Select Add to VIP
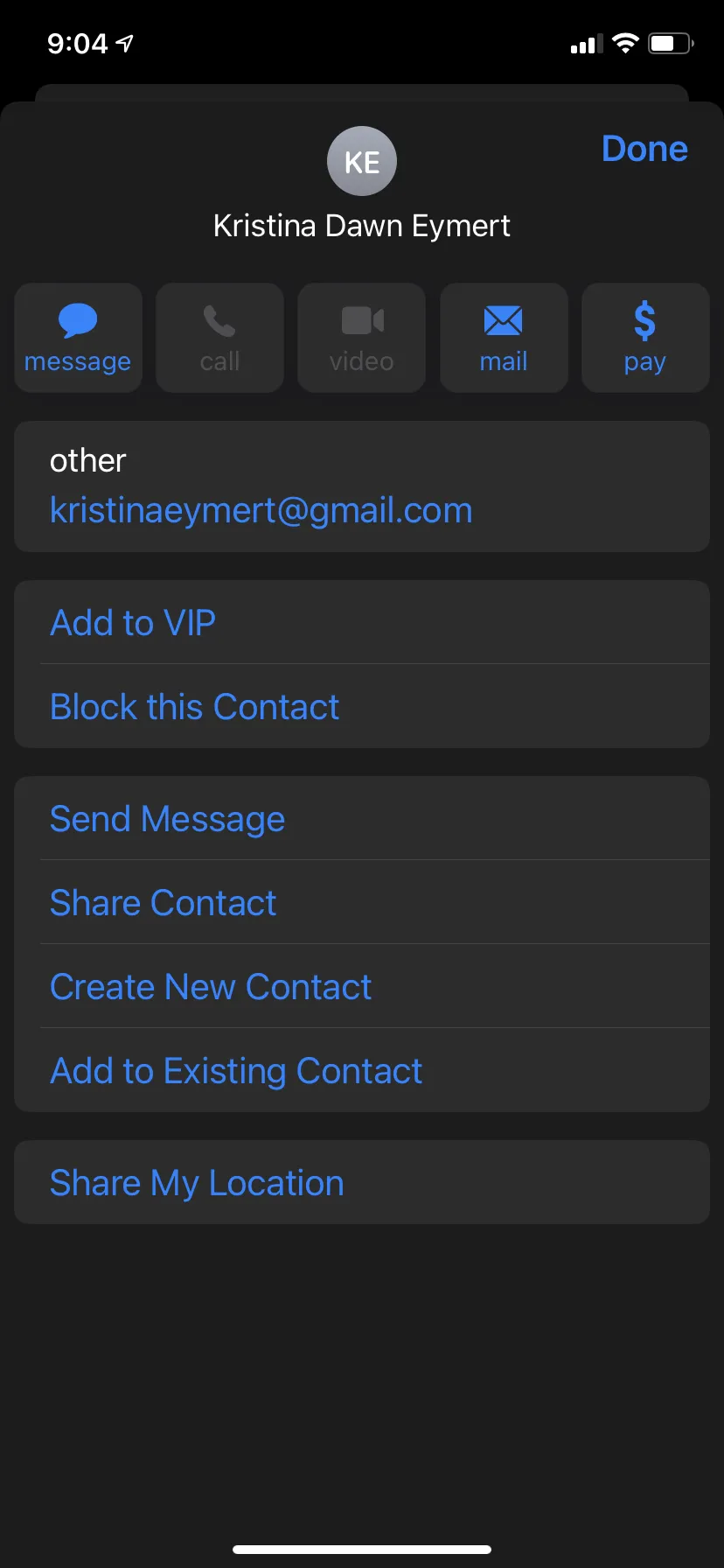 tap(362, 622)
